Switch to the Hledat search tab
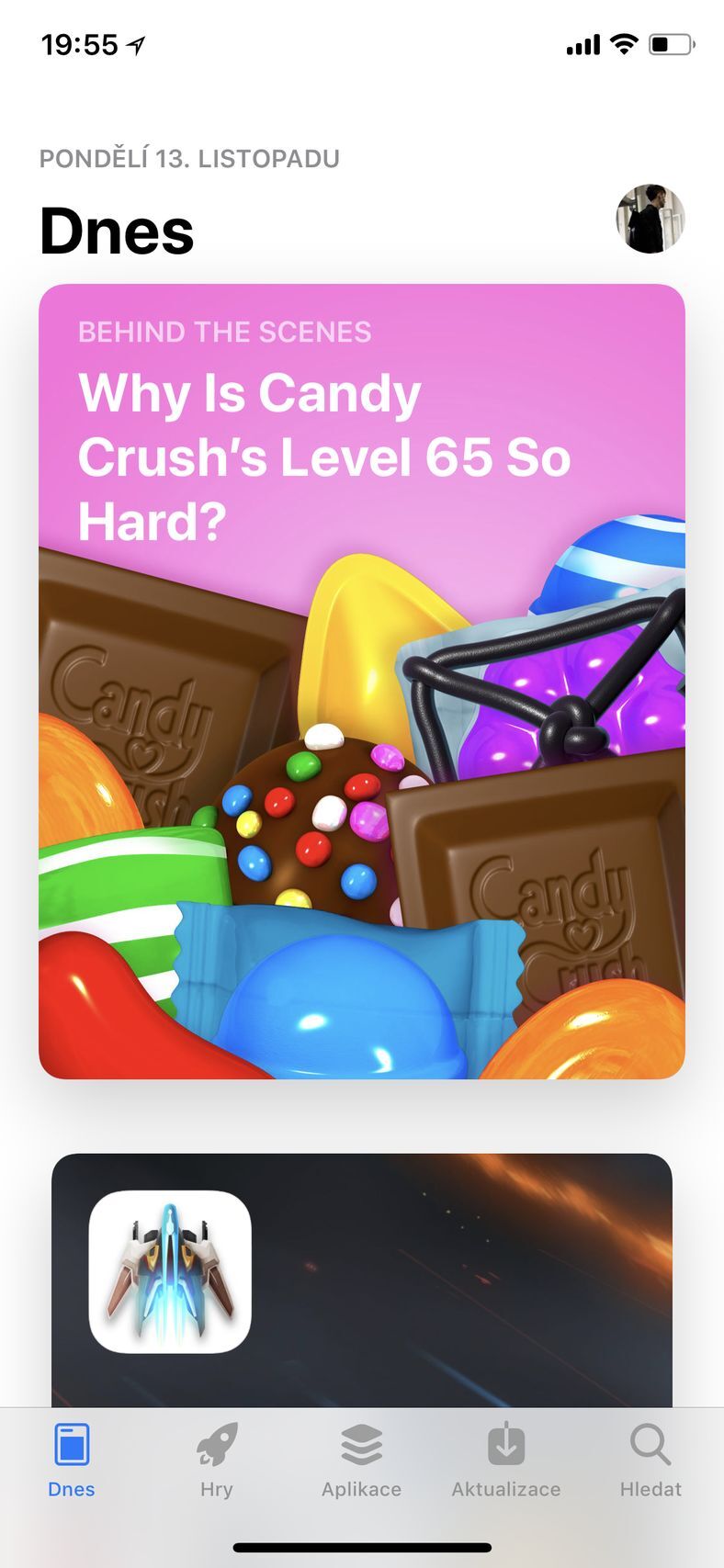This screenshot has width=724, height=1568. click(x=650, y=1461)
